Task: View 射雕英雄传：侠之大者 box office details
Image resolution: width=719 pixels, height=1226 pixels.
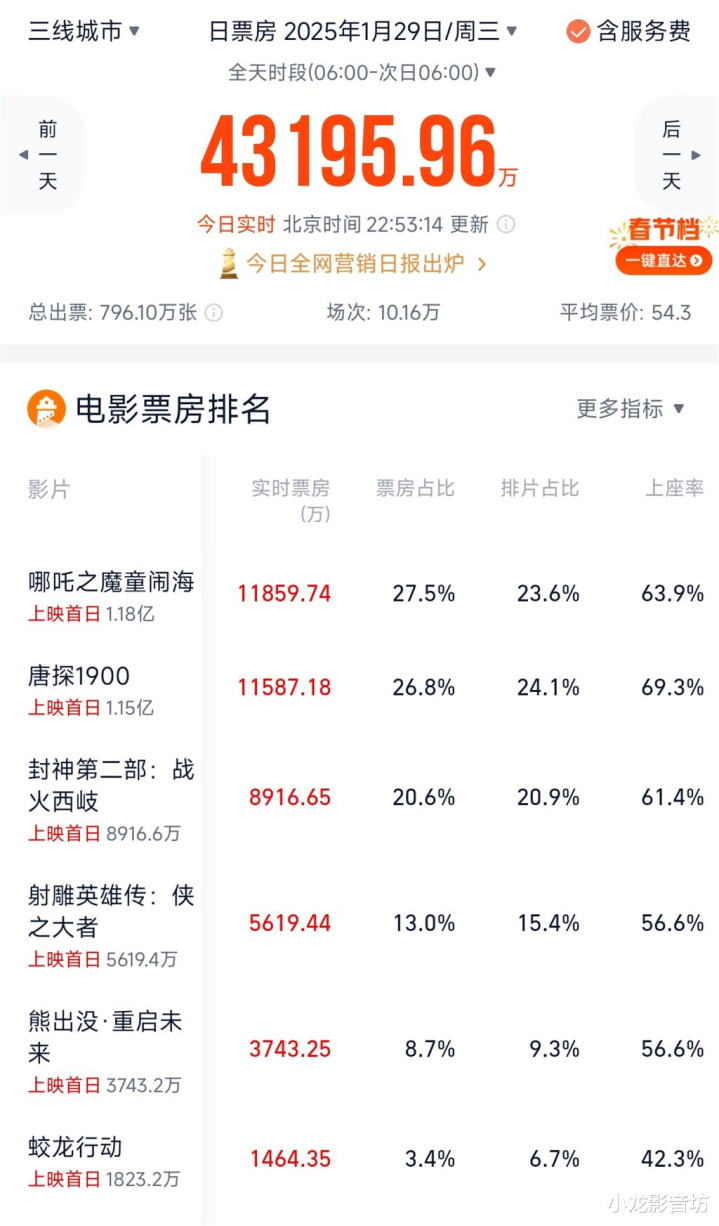Action: (360, 924)
